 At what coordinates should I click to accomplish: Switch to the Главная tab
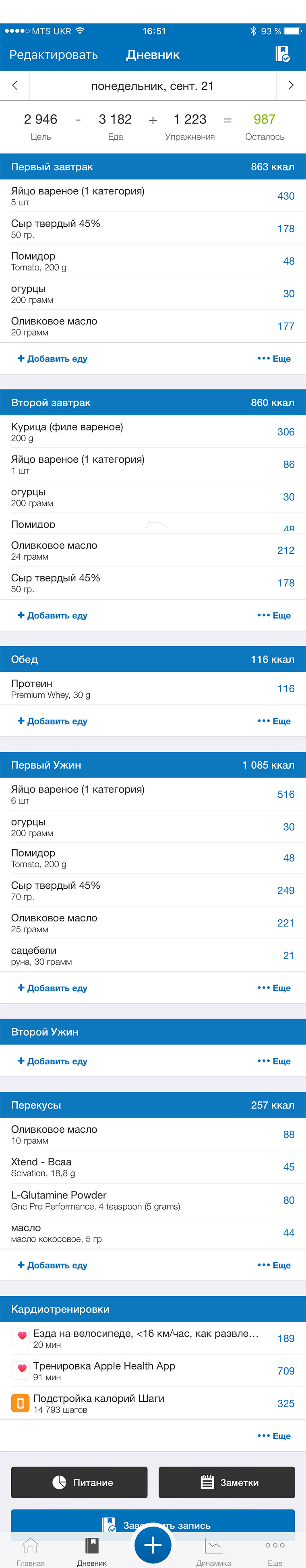pos(31,1550)
